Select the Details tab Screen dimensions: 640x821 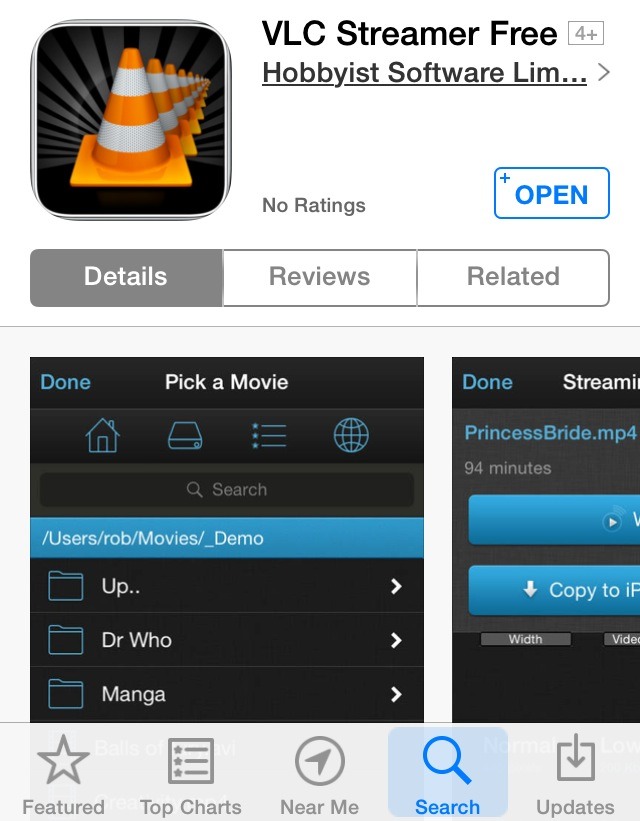pos(126,277)
